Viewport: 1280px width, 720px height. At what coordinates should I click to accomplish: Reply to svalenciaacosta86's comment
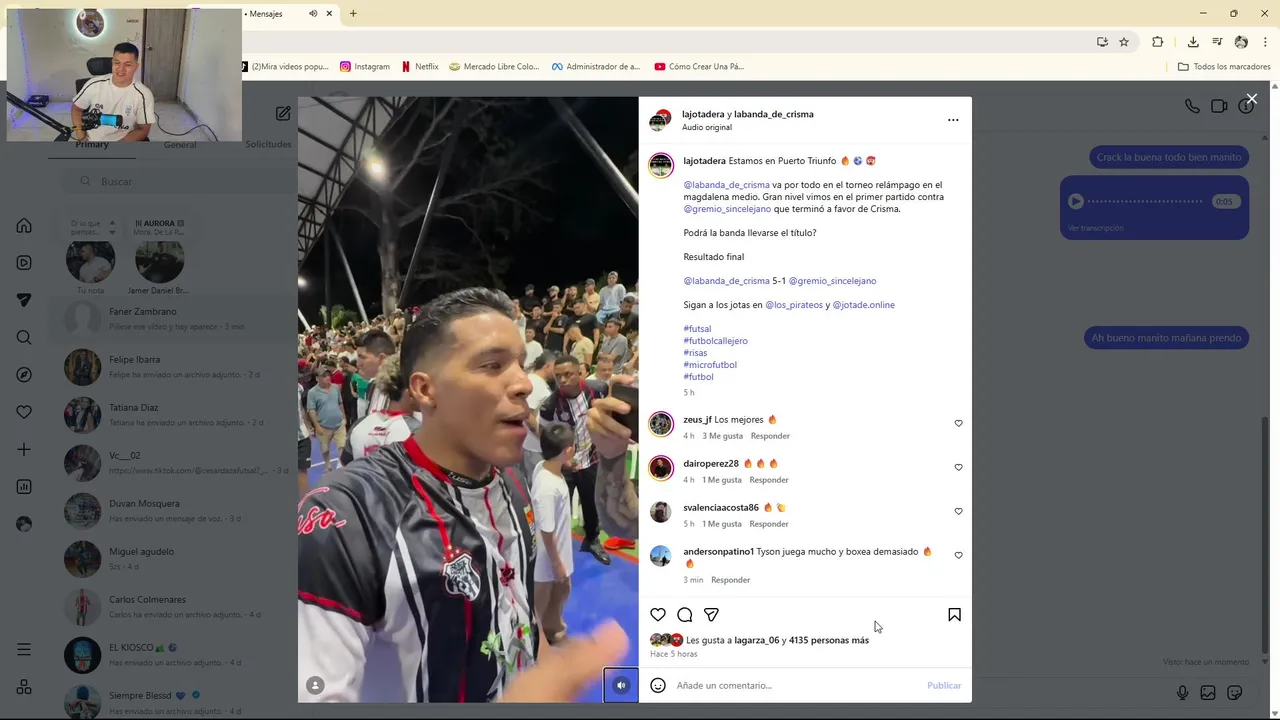(x=768, y=524)
